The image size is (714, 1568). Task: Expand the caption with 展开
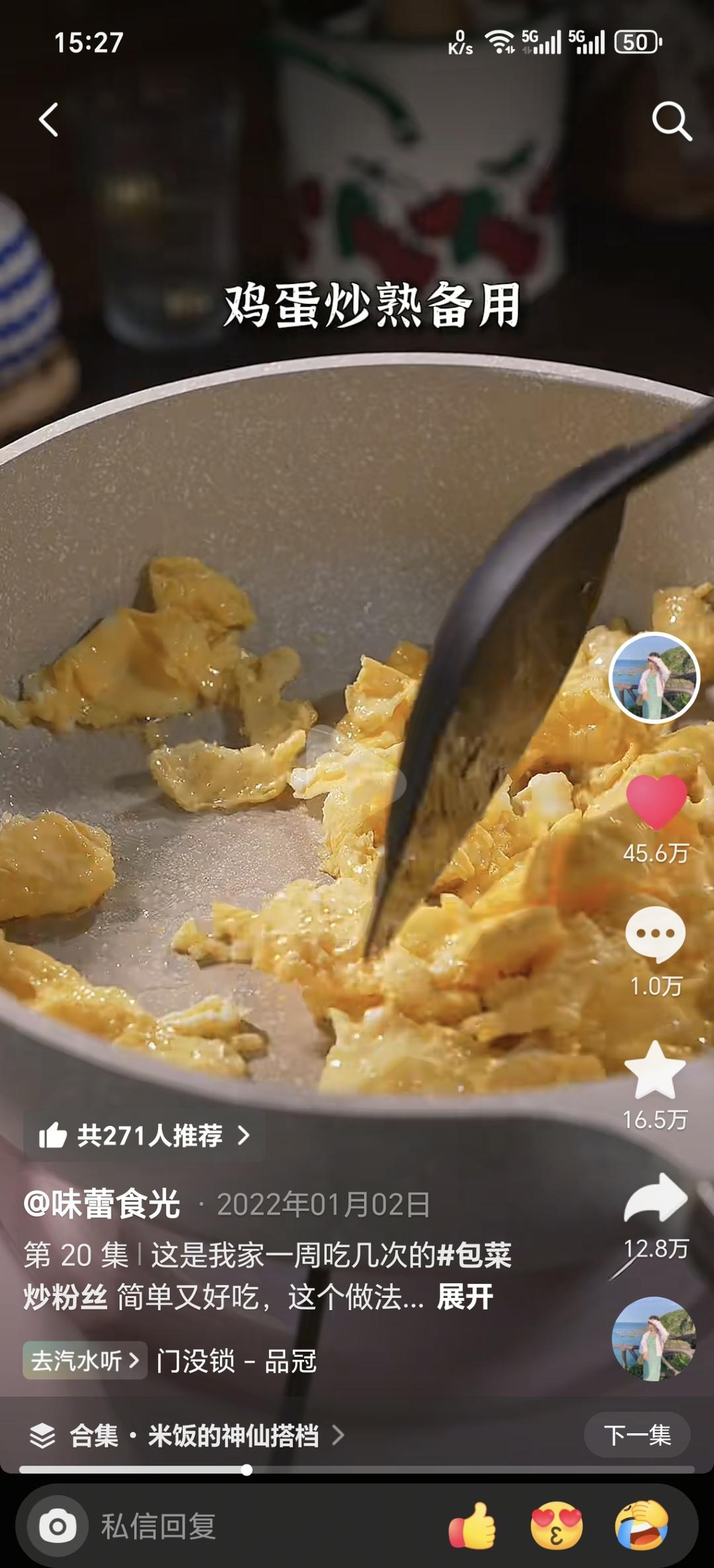465,1297
